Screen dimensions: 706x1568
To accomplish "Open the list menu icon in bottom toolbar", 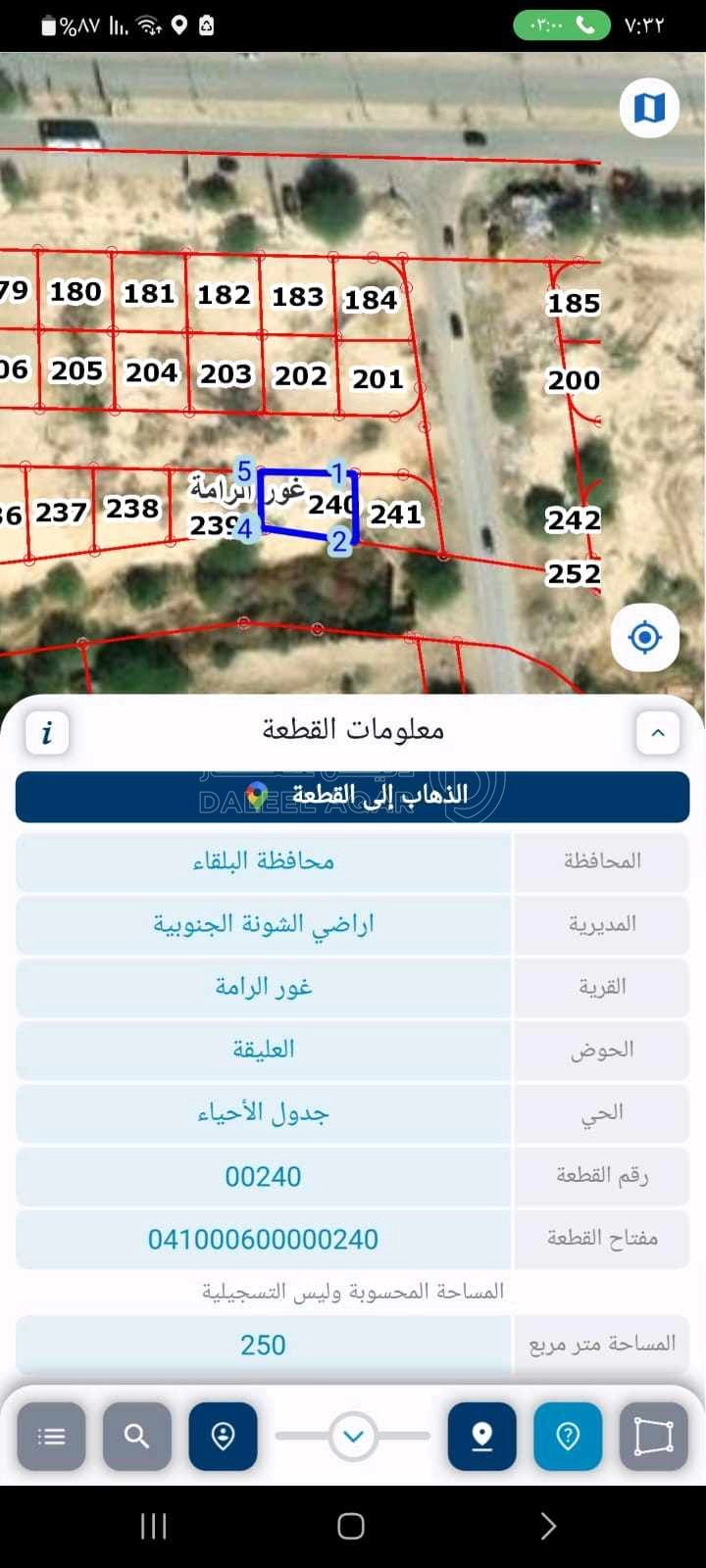I will click(51, 1437).
